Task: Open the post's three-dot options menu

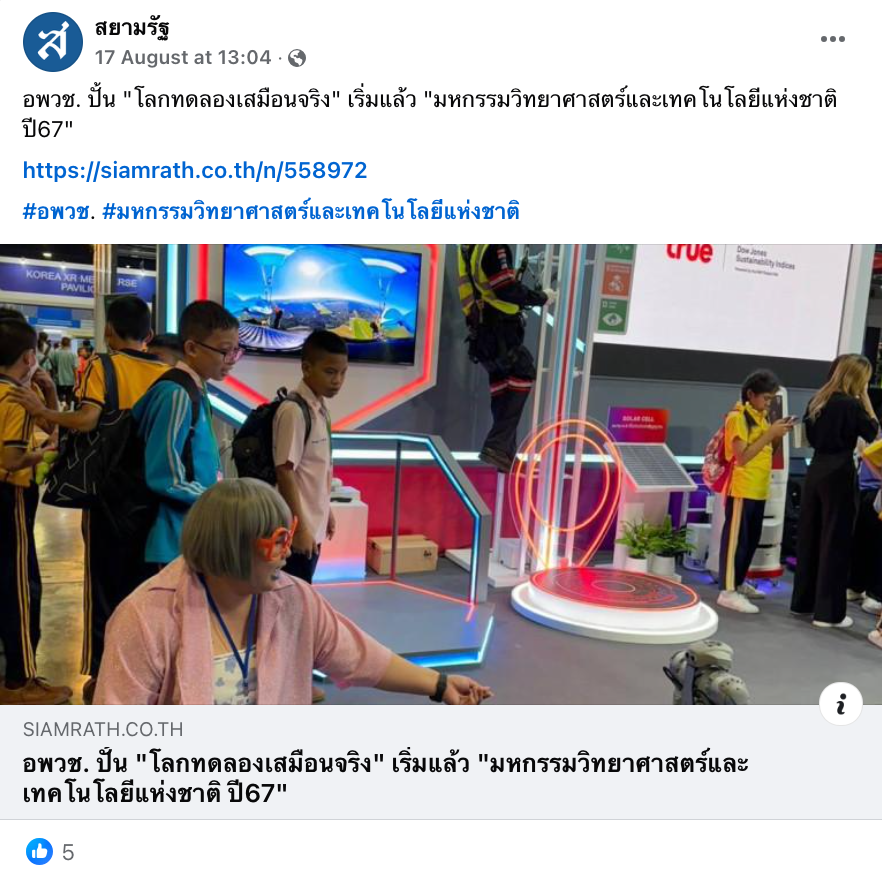Action: click(832, 39)
